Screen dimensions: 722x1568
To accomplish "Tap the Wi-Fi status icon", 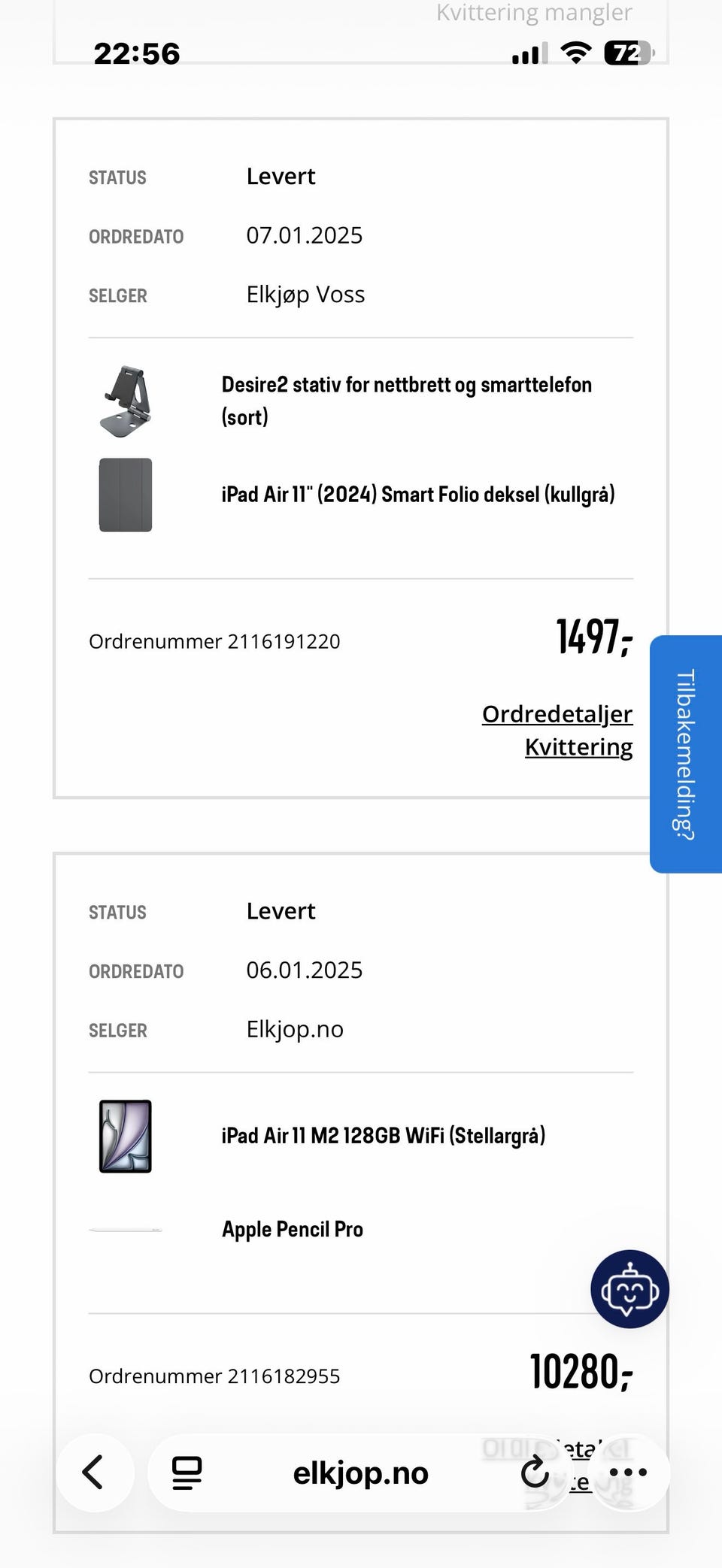I will tap(576, 53).
